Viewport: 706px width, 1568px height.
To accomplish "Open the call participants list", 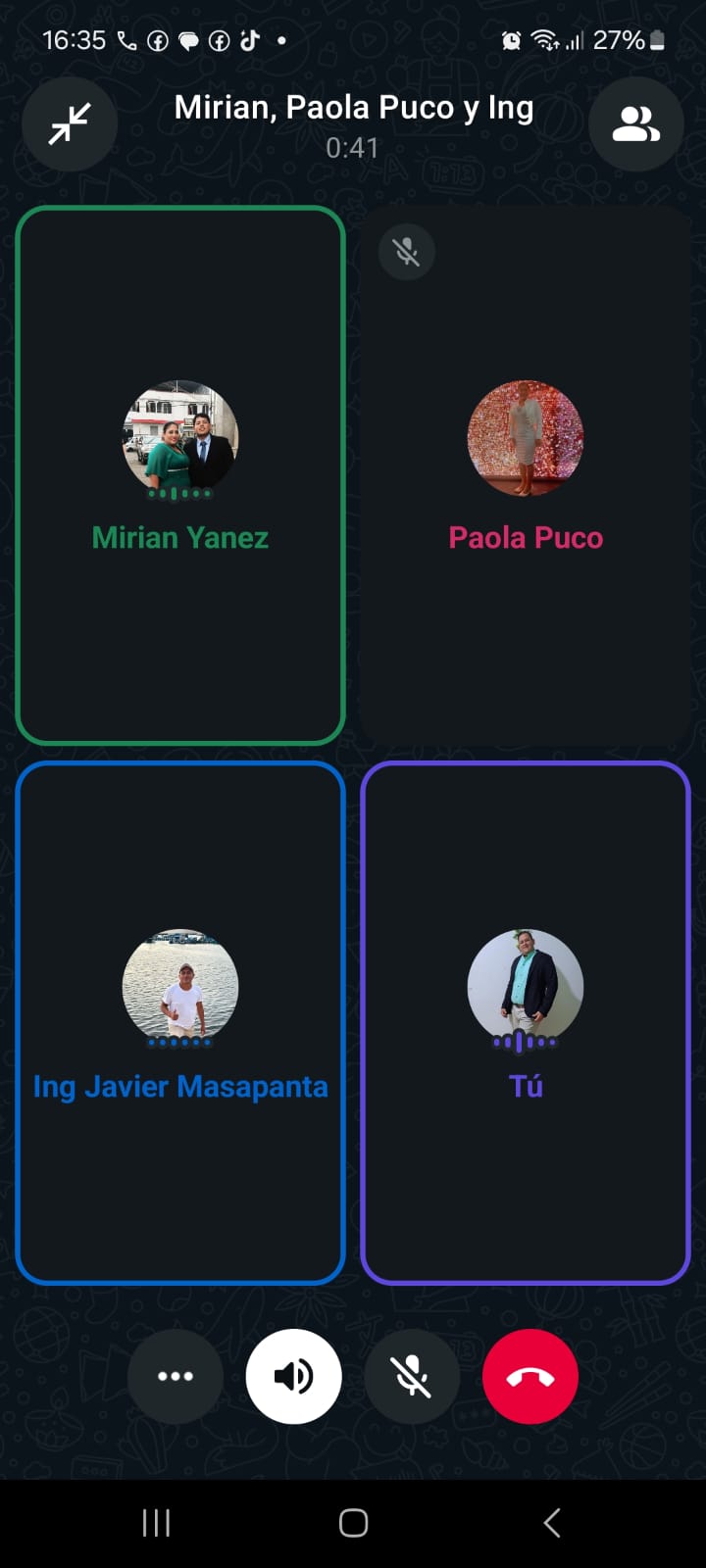I will [x=635, y=124].
